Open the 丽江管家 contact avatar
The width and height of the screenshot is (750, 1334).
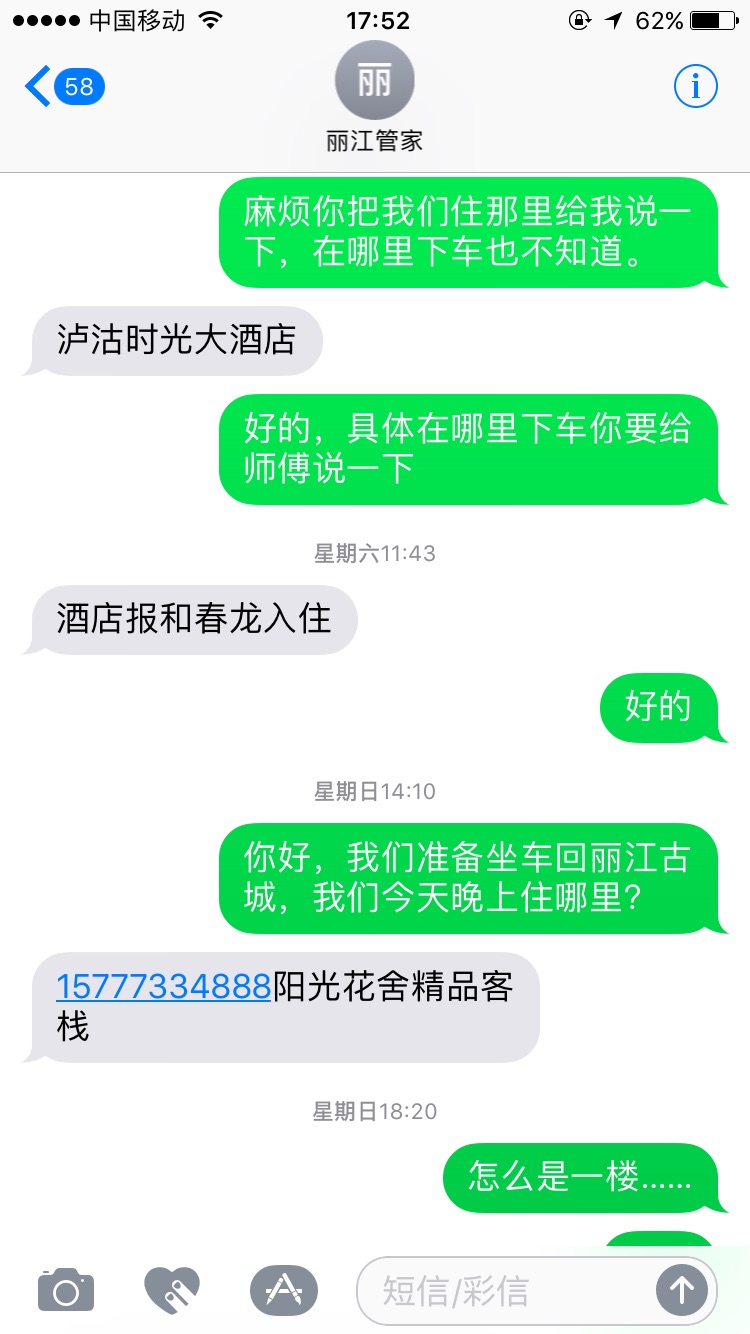[375, 81]
